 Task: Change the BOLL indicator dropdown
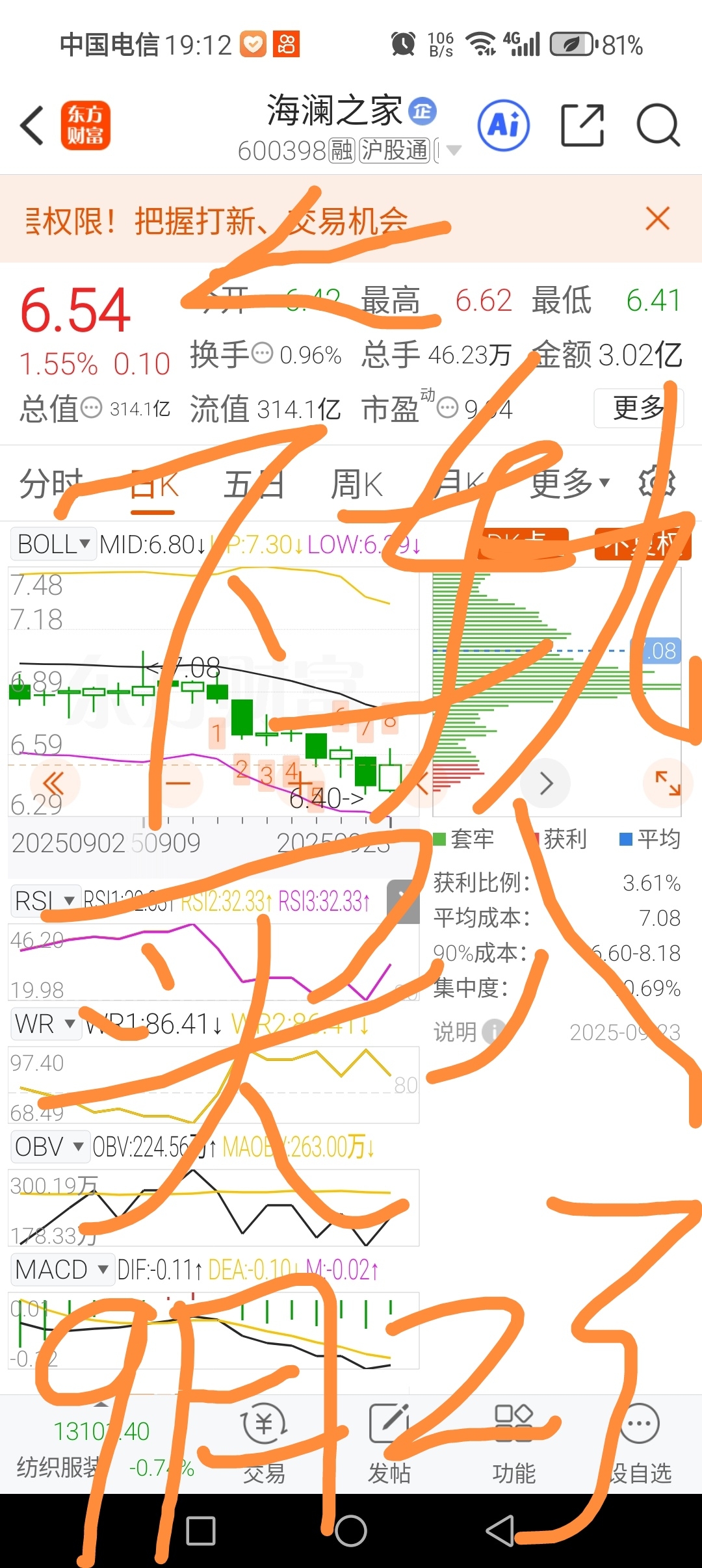(x=53, y=544)
